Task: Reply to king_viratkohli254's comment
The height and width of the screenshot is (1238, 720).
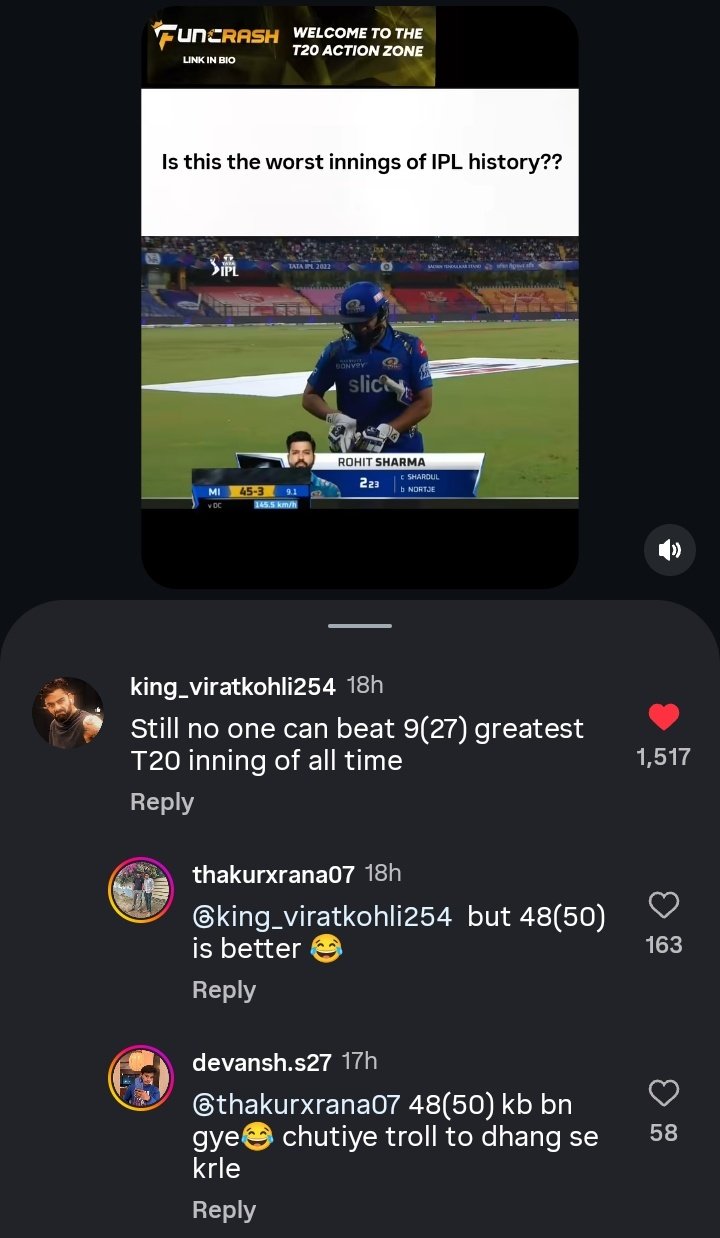Action: 162,802
